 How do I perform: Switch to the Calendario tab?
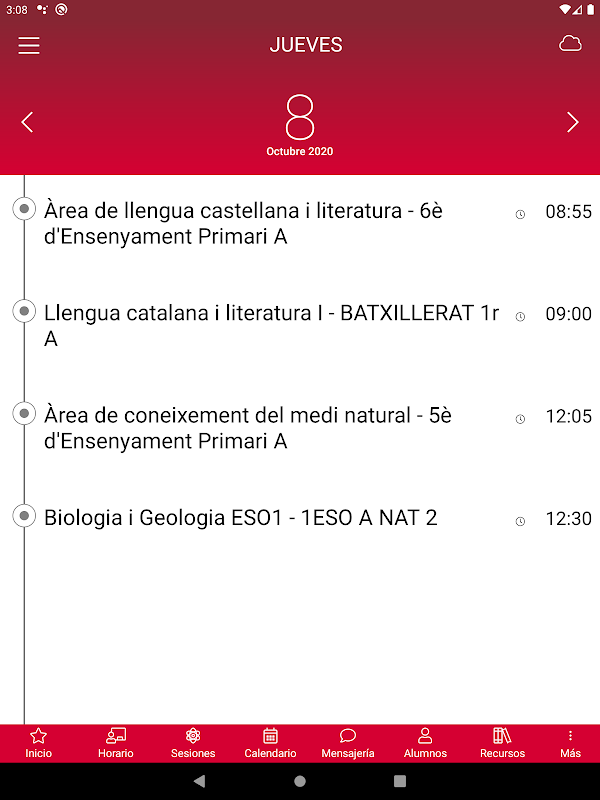(270, 743)
